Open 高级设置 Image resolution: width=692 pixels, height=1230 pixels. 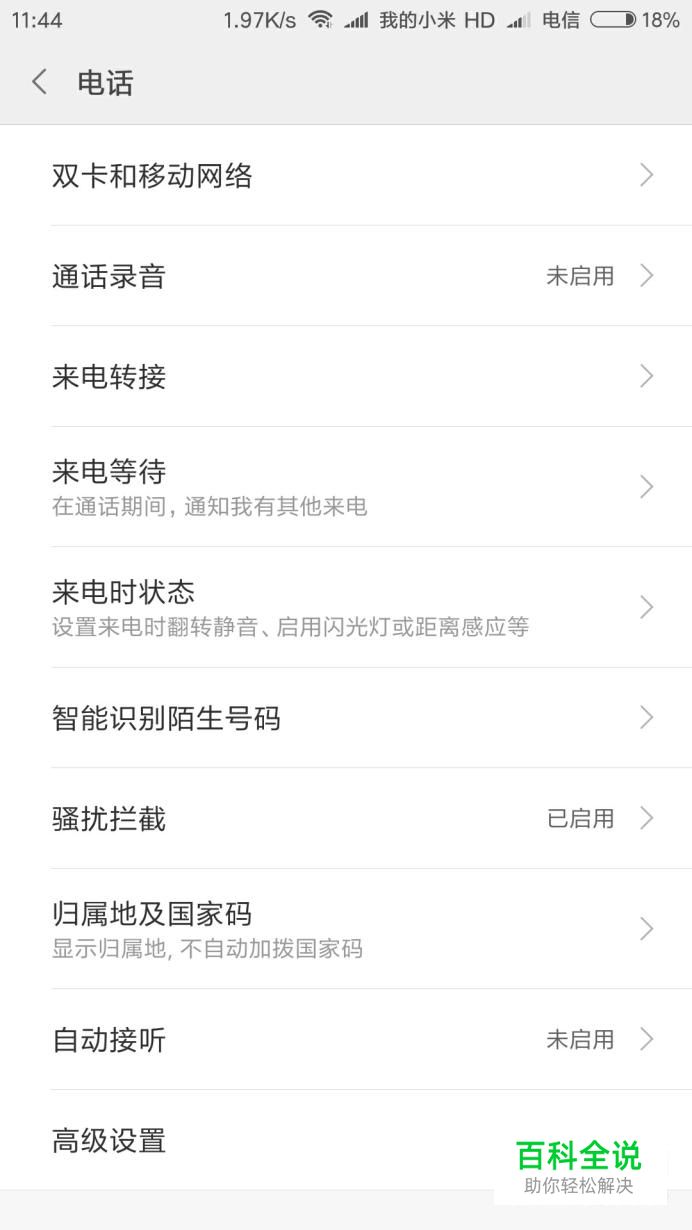point(346,1140)
